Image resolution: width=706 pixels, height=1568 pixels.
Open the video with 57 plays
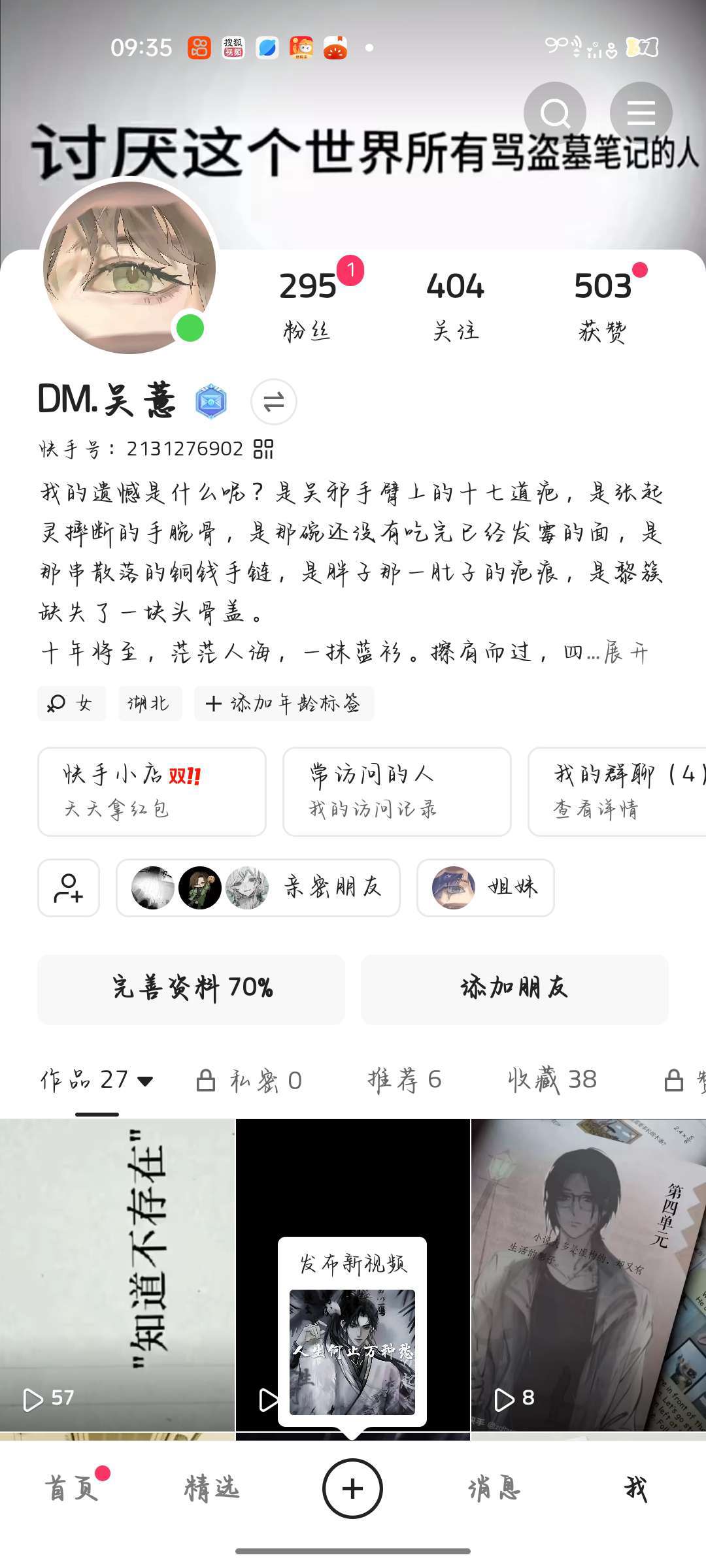(118, 1274)
